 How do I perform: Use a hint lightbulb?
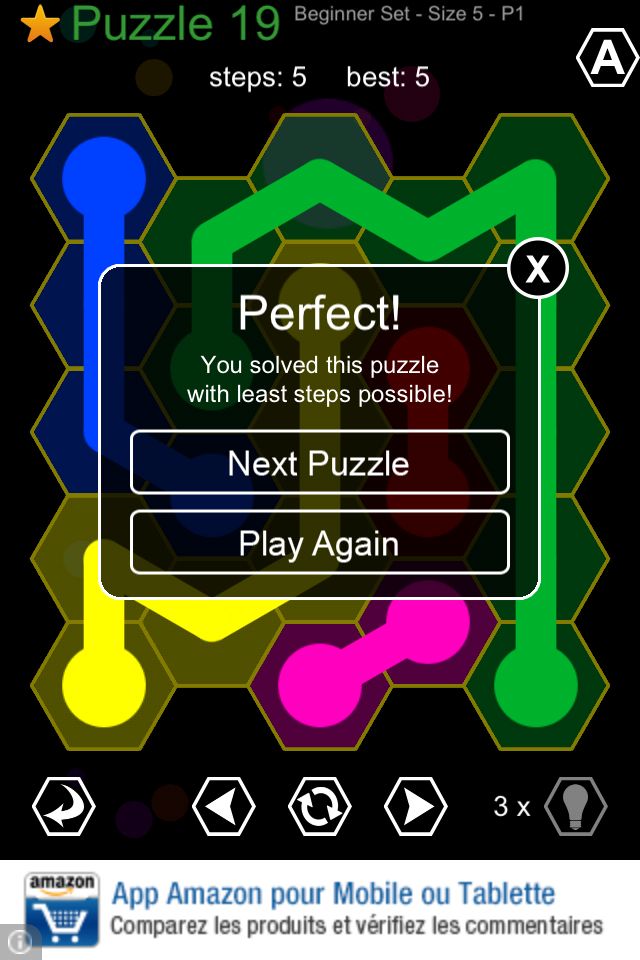575,806
